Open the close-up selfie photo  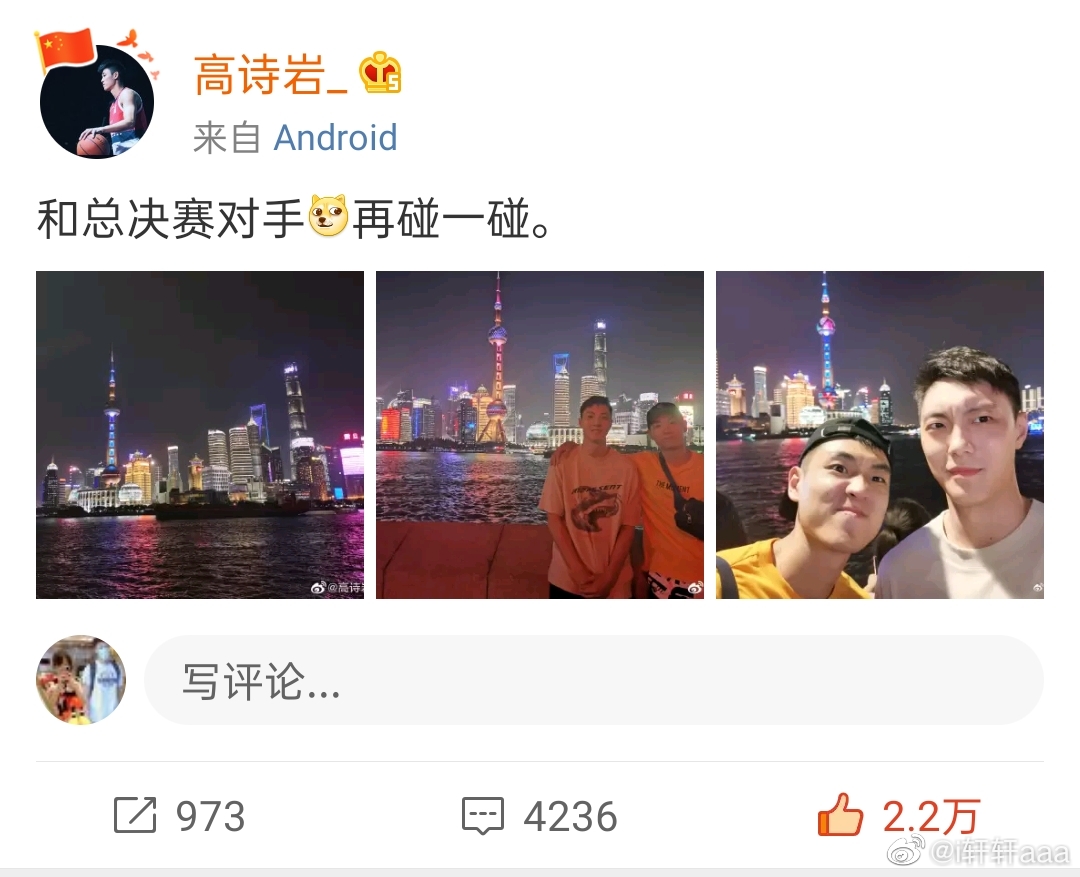tap(880, 435)
